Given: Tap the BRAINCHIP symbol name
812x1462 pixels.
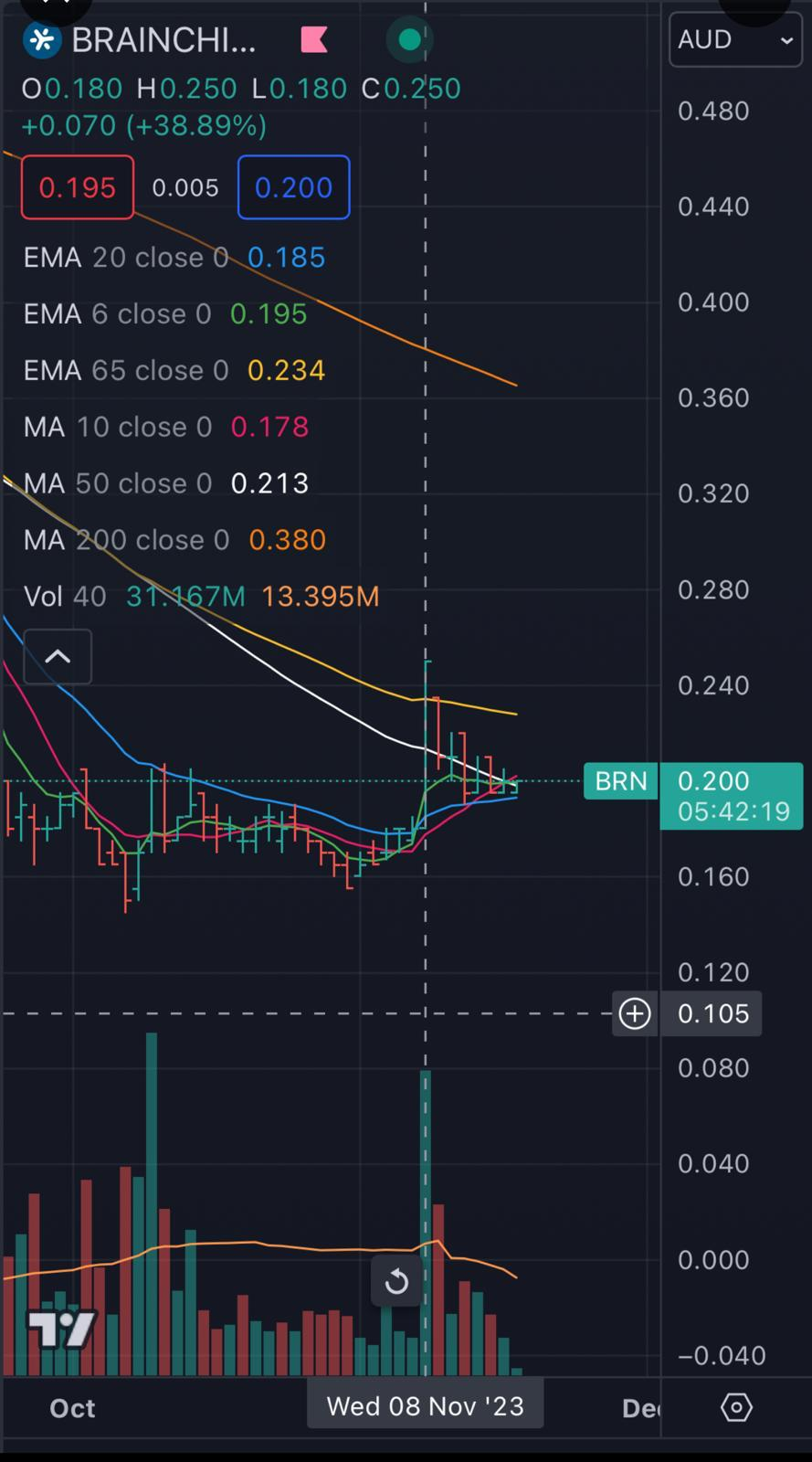Looking at the screenshot, I should [163, 40].
